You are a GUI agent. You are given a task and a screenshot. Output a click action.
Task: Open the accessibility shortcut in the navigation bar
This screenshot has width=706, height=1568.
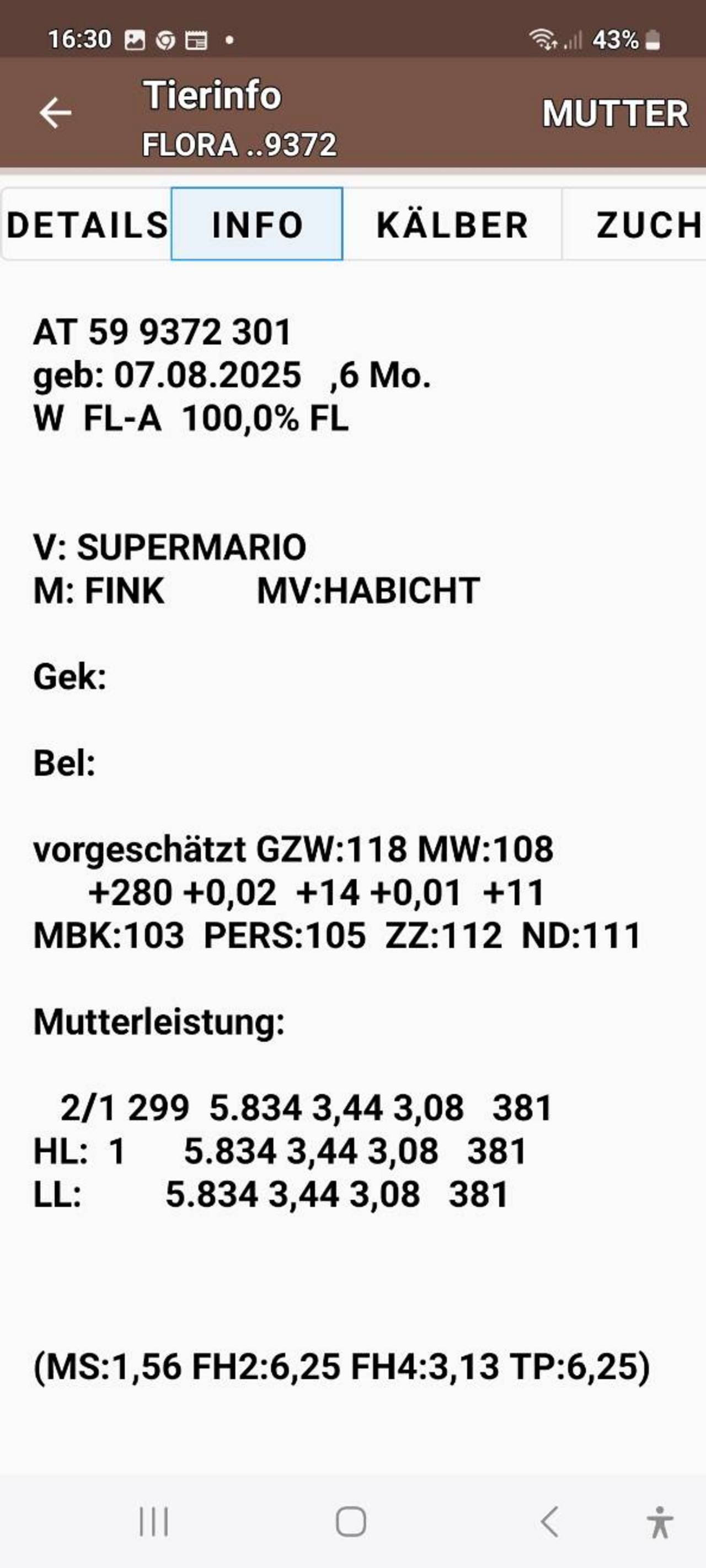pos(660,1522)
